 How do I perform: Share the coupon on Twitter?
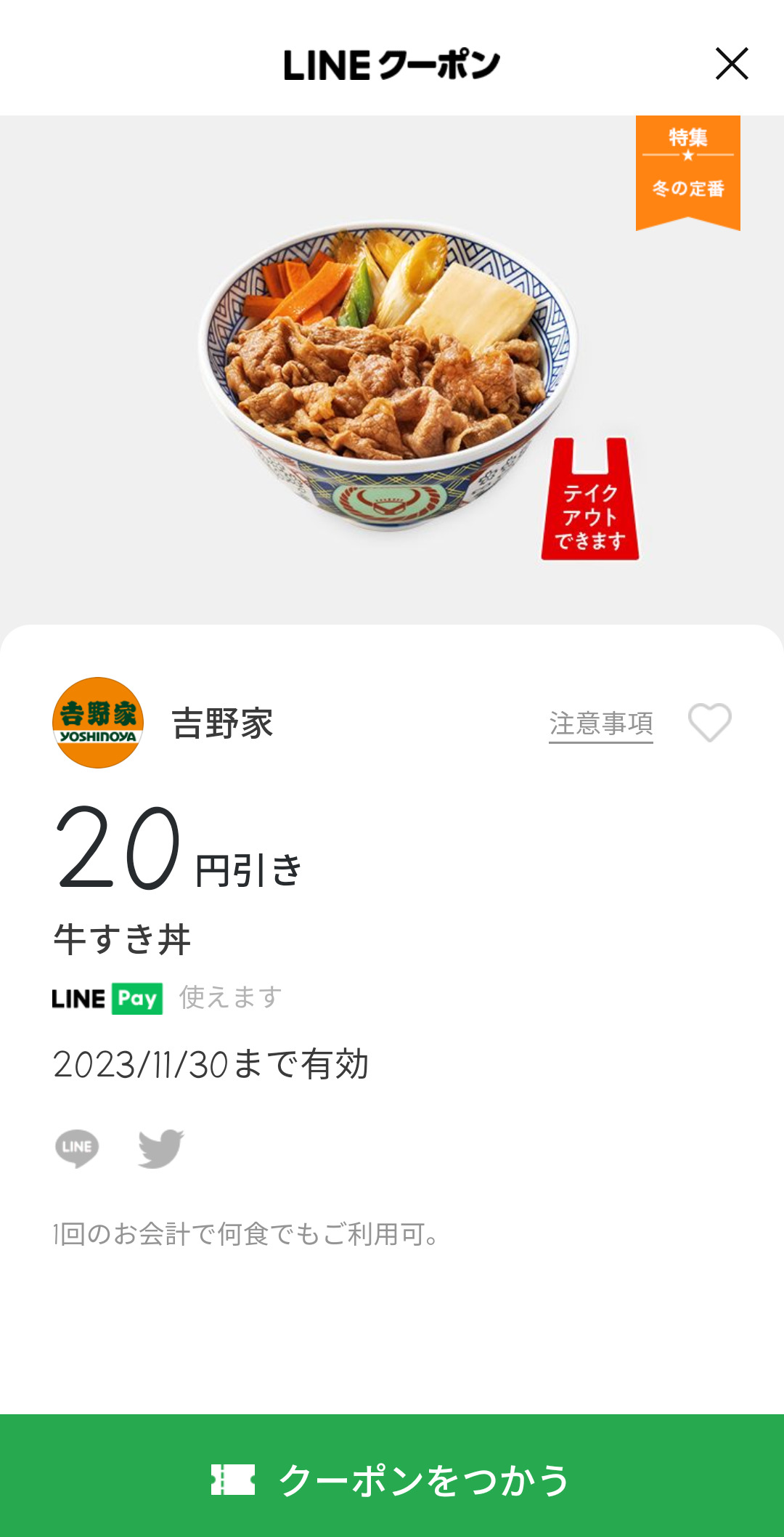click(160, 1148)
